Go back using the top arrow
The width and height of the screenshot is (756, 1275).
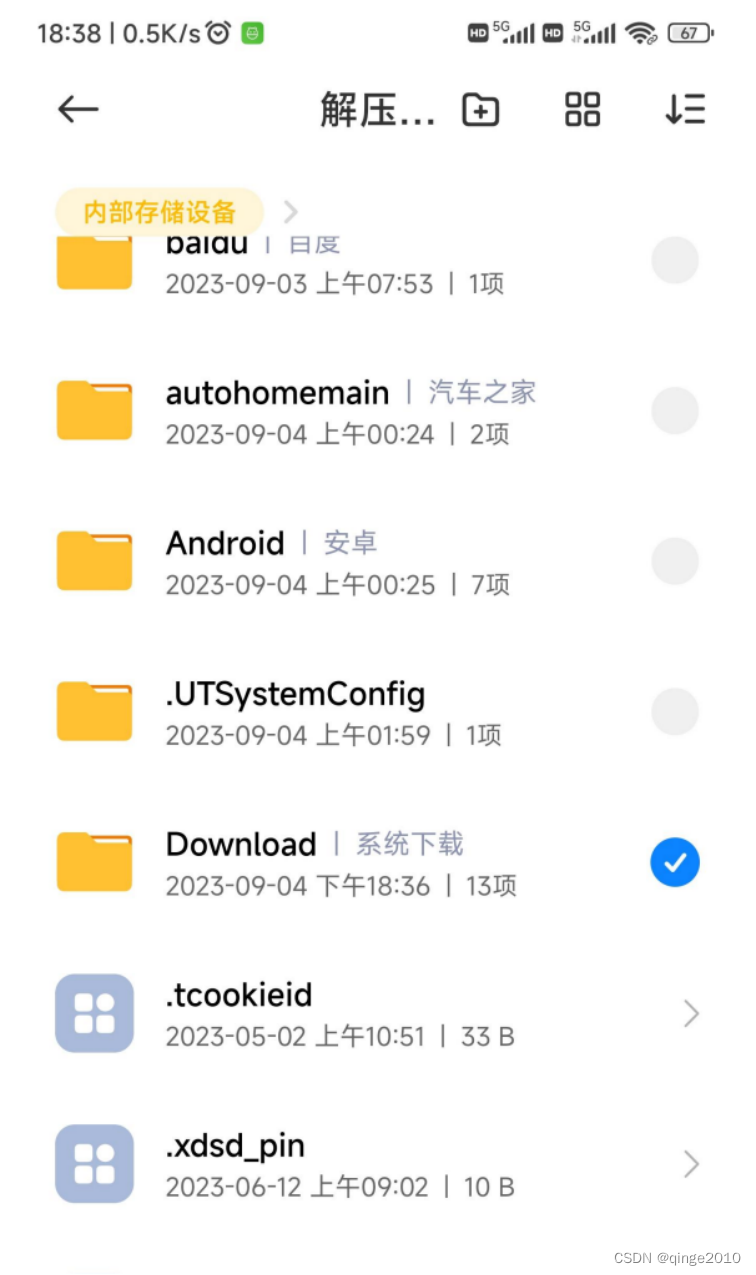tap(78, 109)
